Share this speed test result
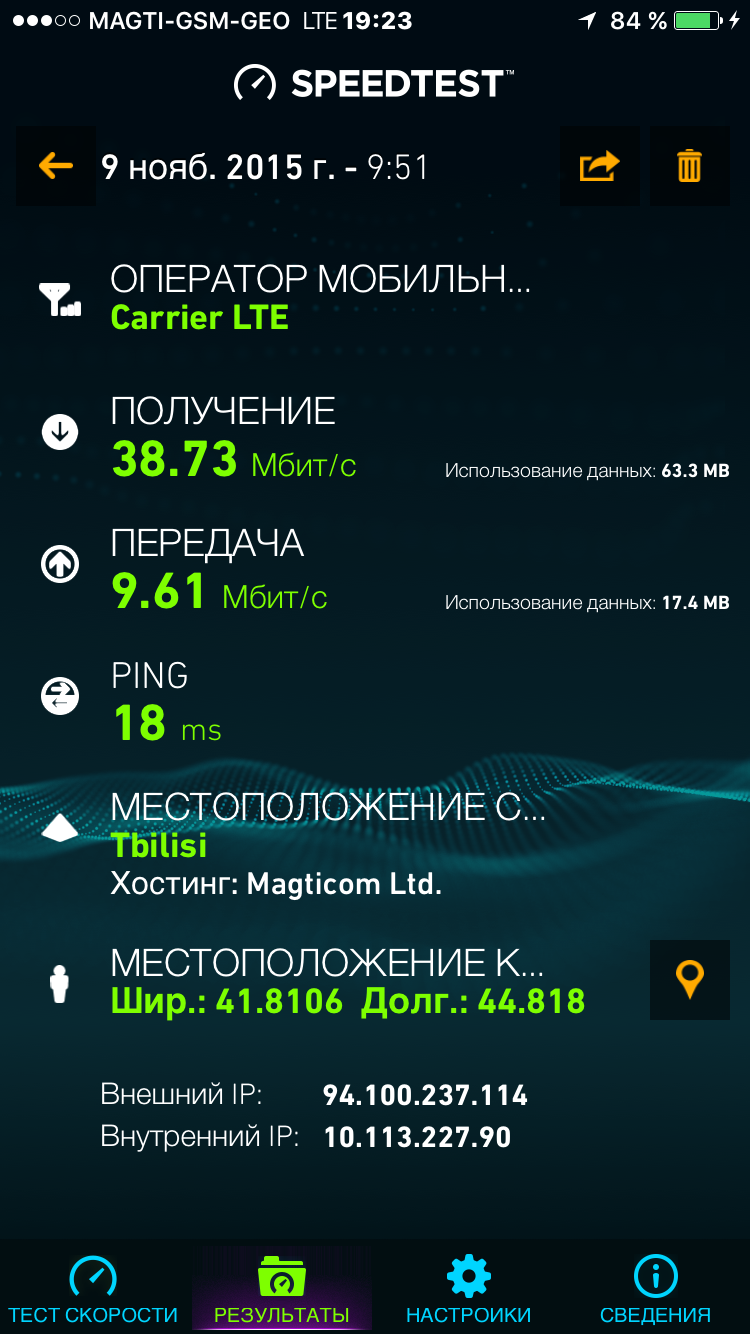The height and width of the screenshot is (1334, 750). click(x=599, y=166)
